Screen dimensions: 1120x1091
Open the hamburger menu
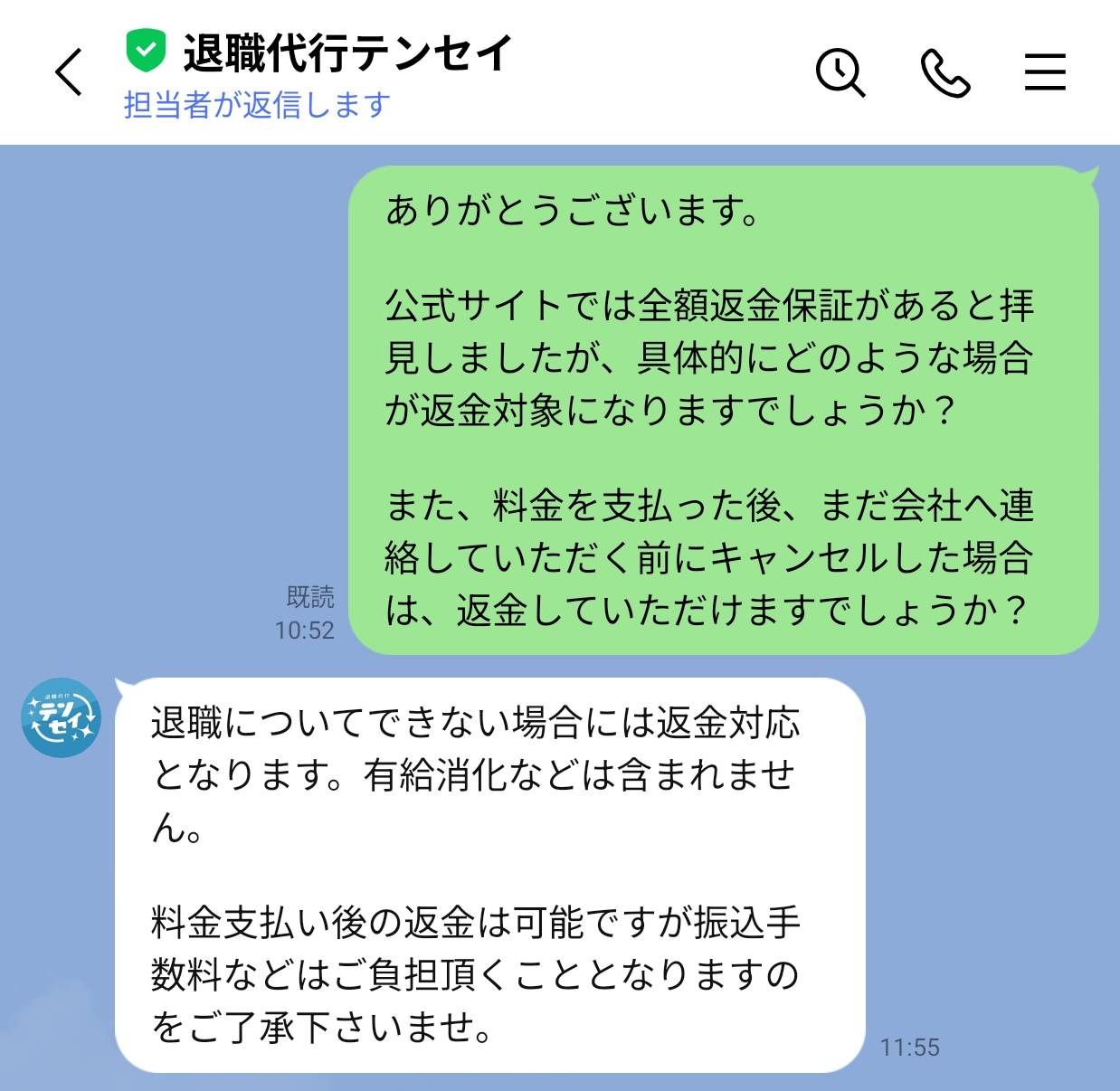pos(1045,72)
